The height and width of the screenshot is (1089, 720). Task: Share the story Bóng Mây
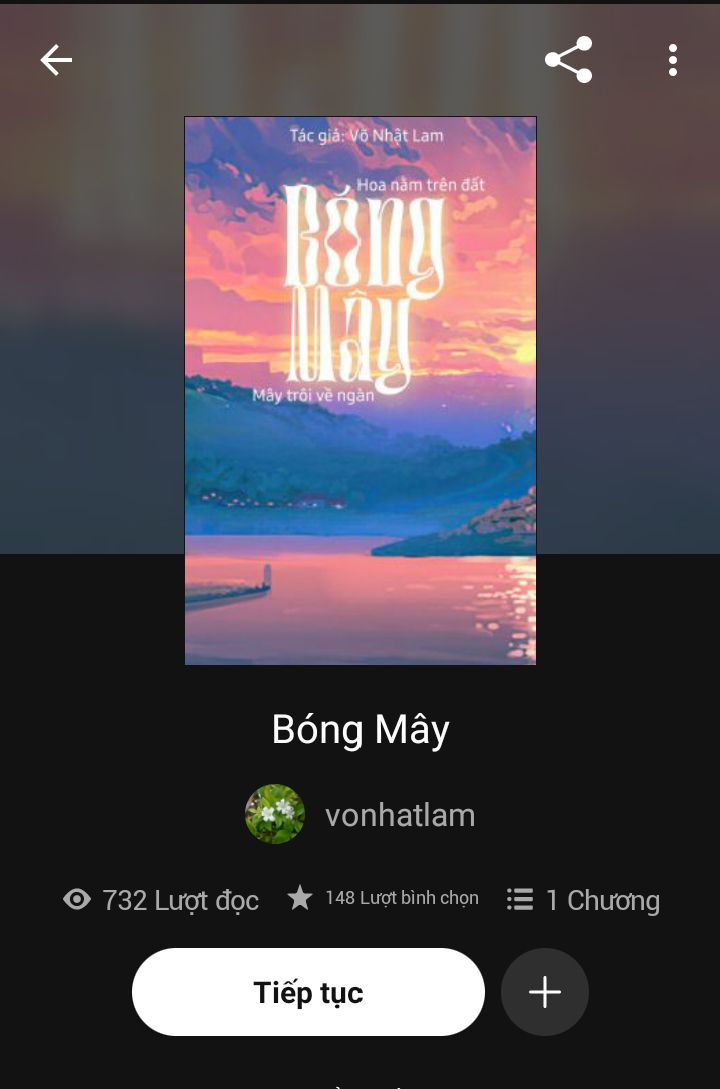point(568,60)
